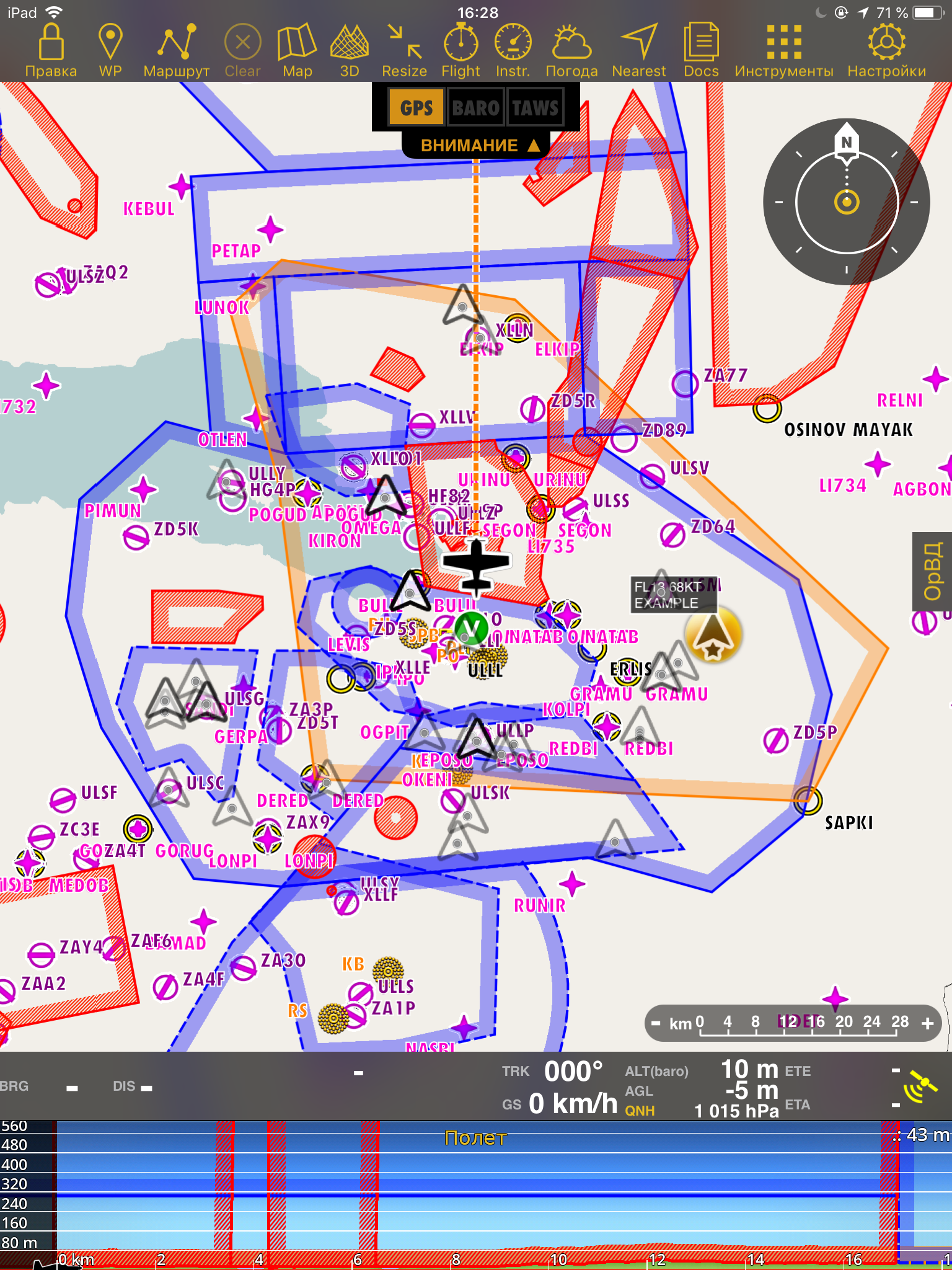
Task: Expand the ВНИМАНИЕ warning banner
Action: point(478,146)
